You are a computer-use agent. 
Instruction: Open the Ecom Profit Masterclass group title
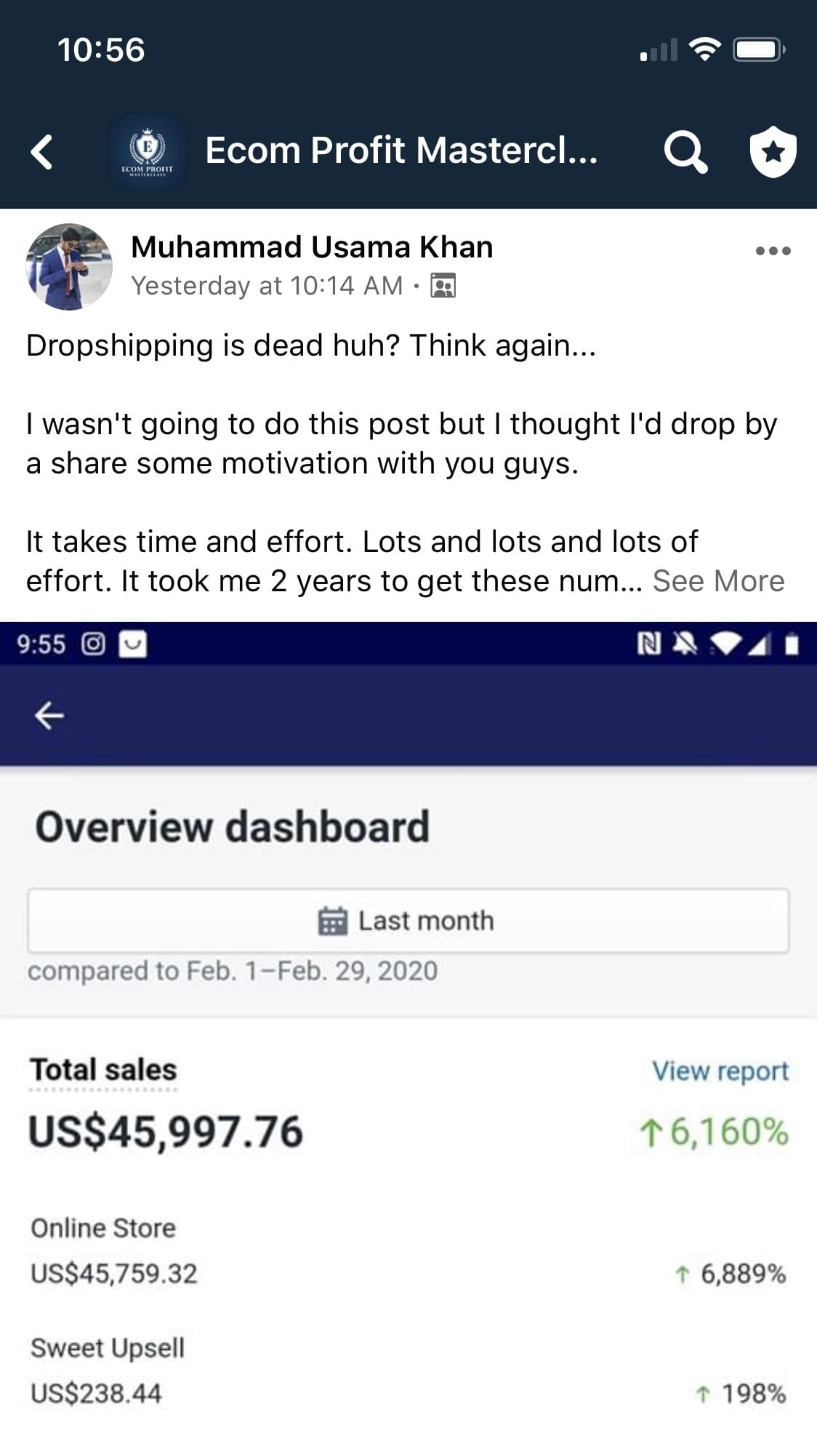pyautogui.click(x=401, y=151)
